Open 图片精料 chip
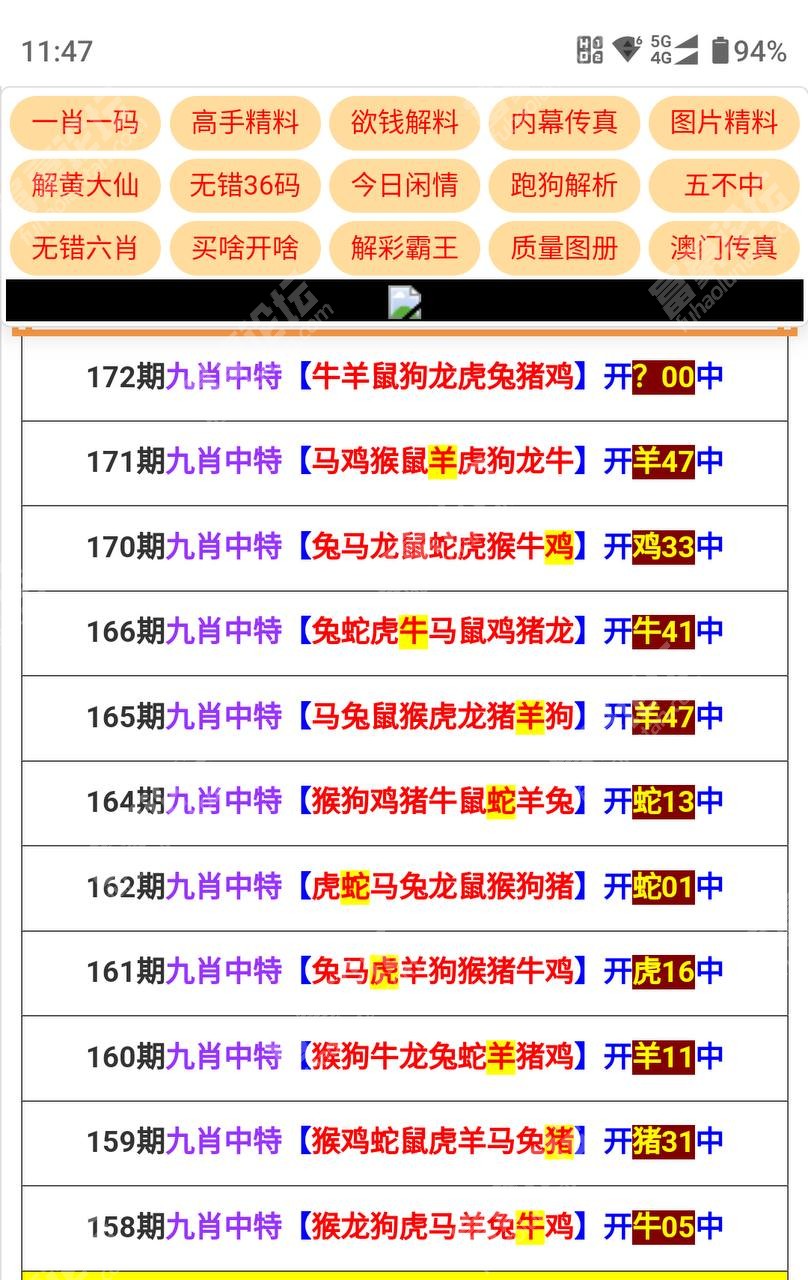The width and height of the screenshot is (808, 1280). (724, 123)
